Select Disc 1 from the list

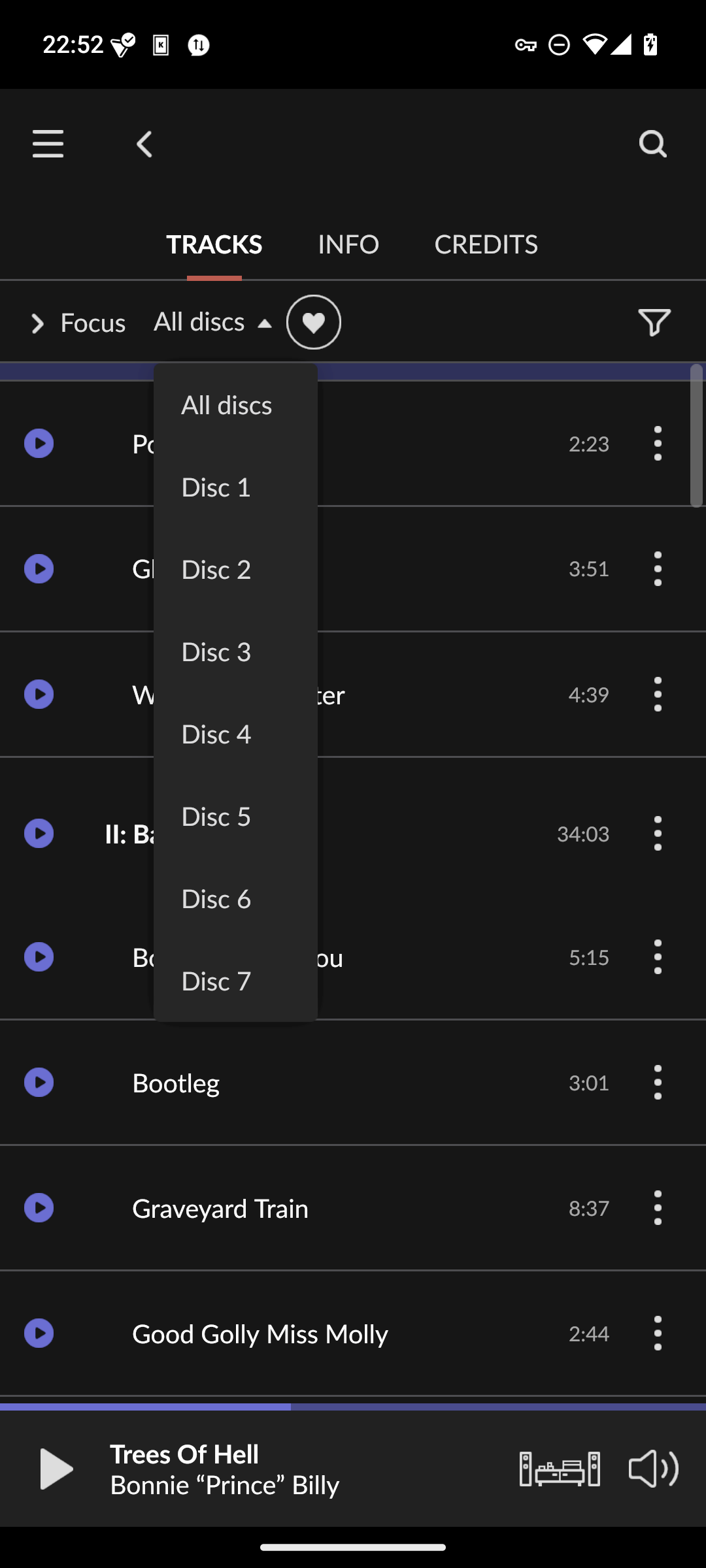[216, 487]
